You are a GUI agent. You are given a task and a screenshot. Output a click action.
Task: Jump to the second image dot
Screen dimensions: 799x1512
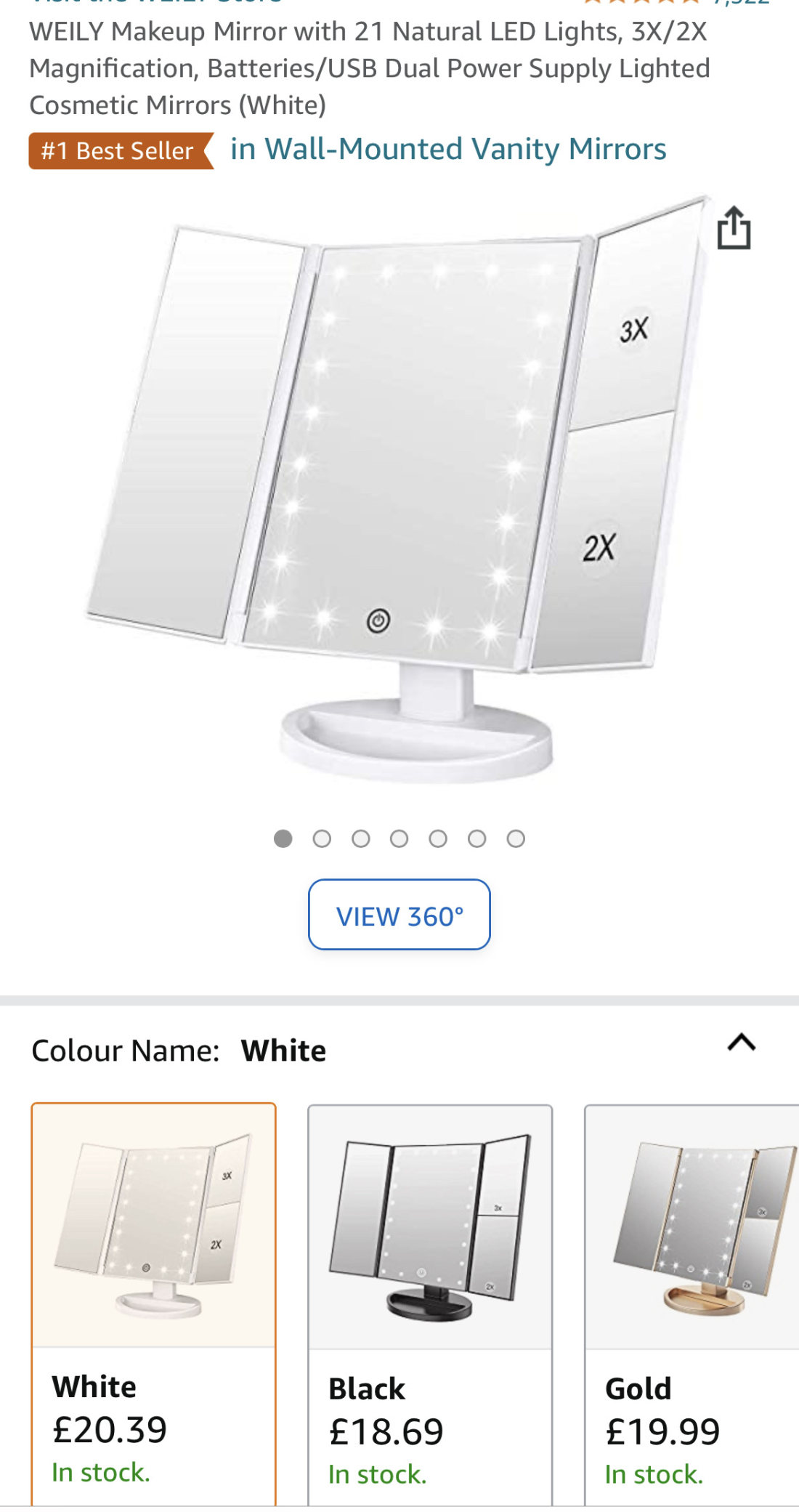(x=322, y=839)
